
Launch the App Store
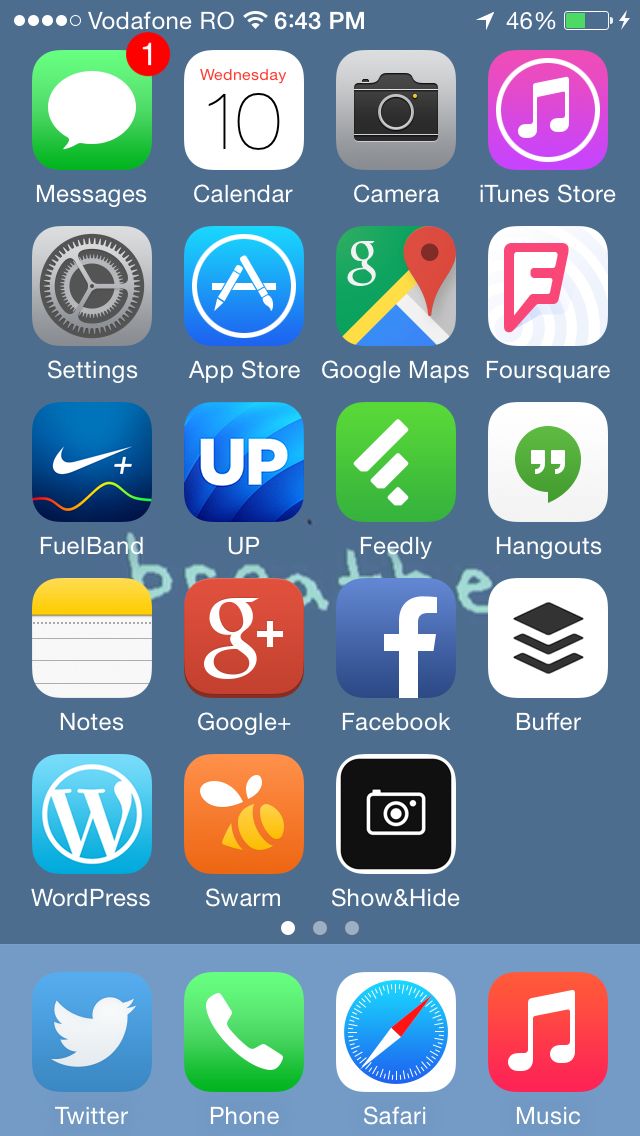click(x=244, y=286)
